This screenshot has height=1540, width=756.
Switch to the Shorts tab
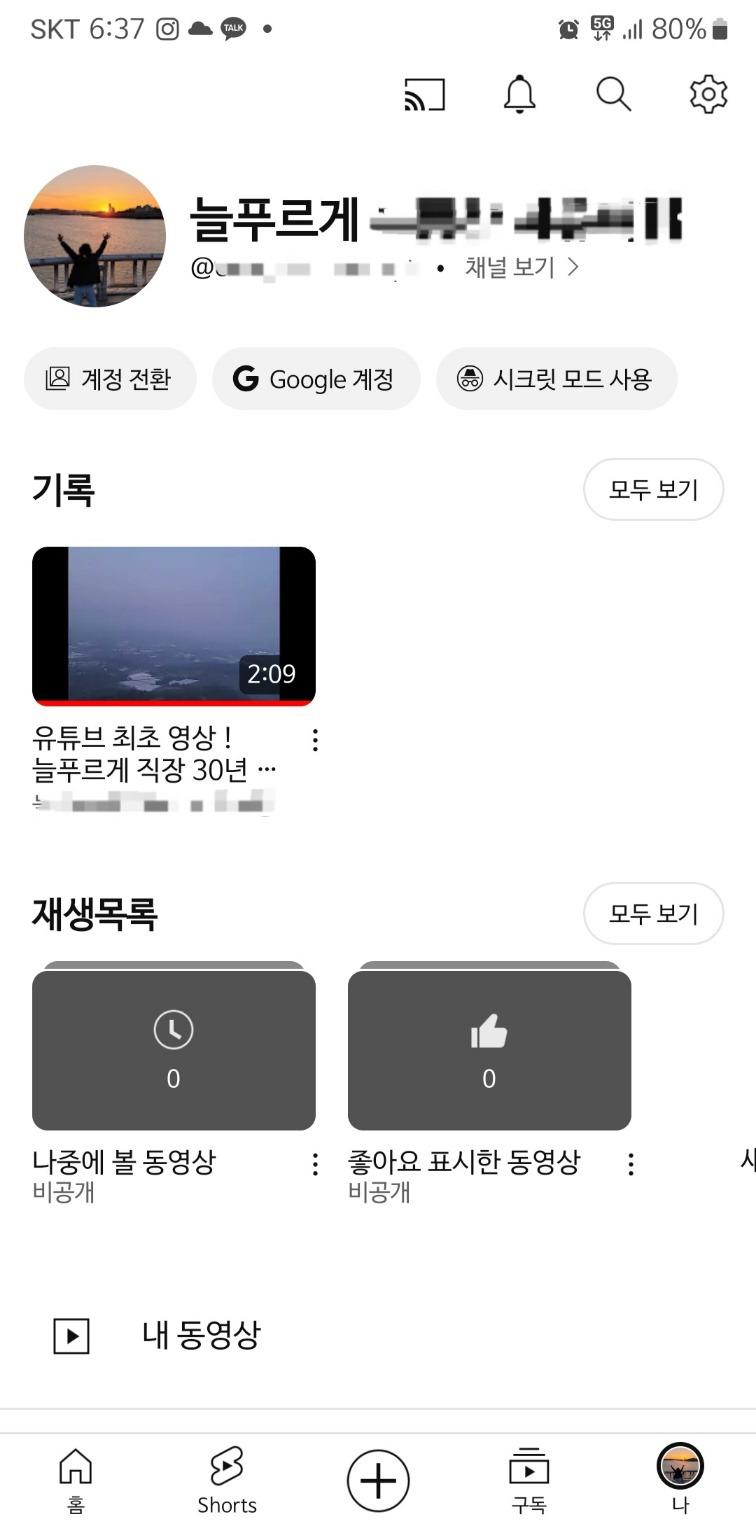(x=227, y=1481)
